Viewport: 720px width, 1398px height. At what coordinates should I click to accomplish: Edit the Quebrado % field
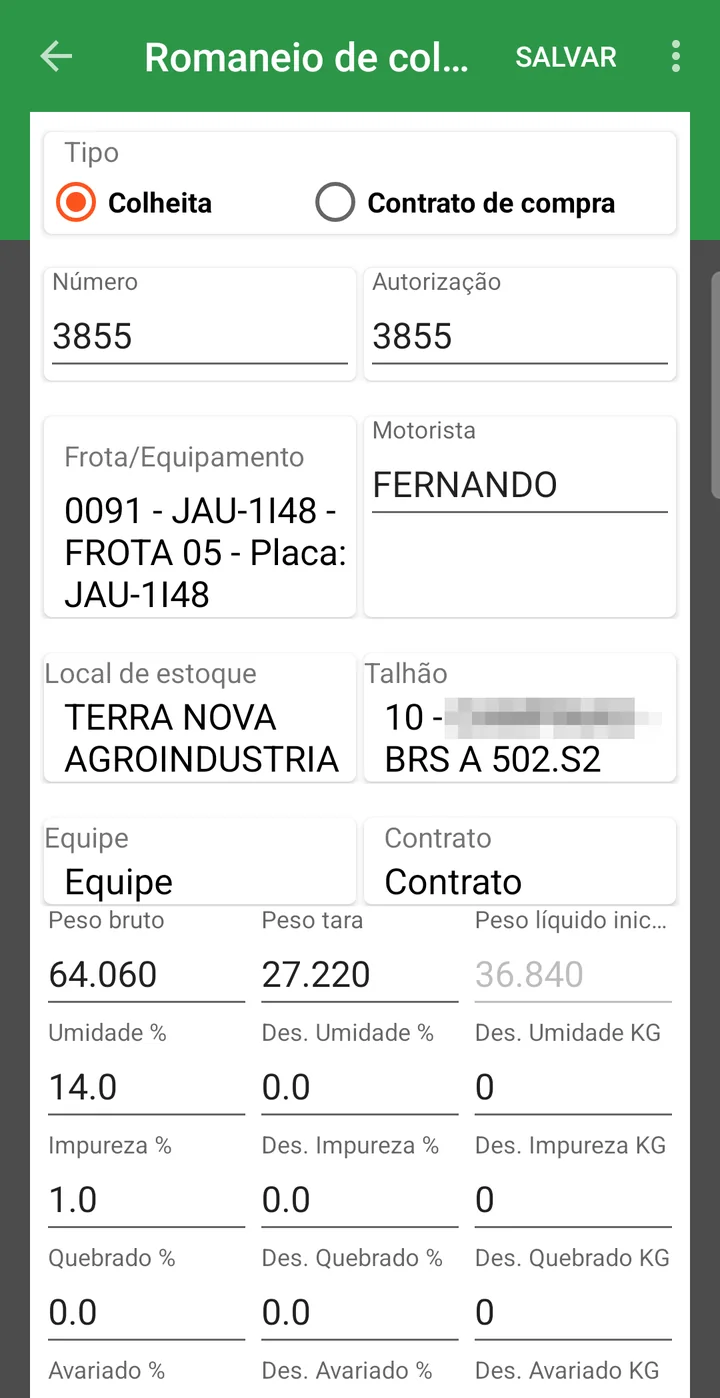click(x=146, y=1313)
